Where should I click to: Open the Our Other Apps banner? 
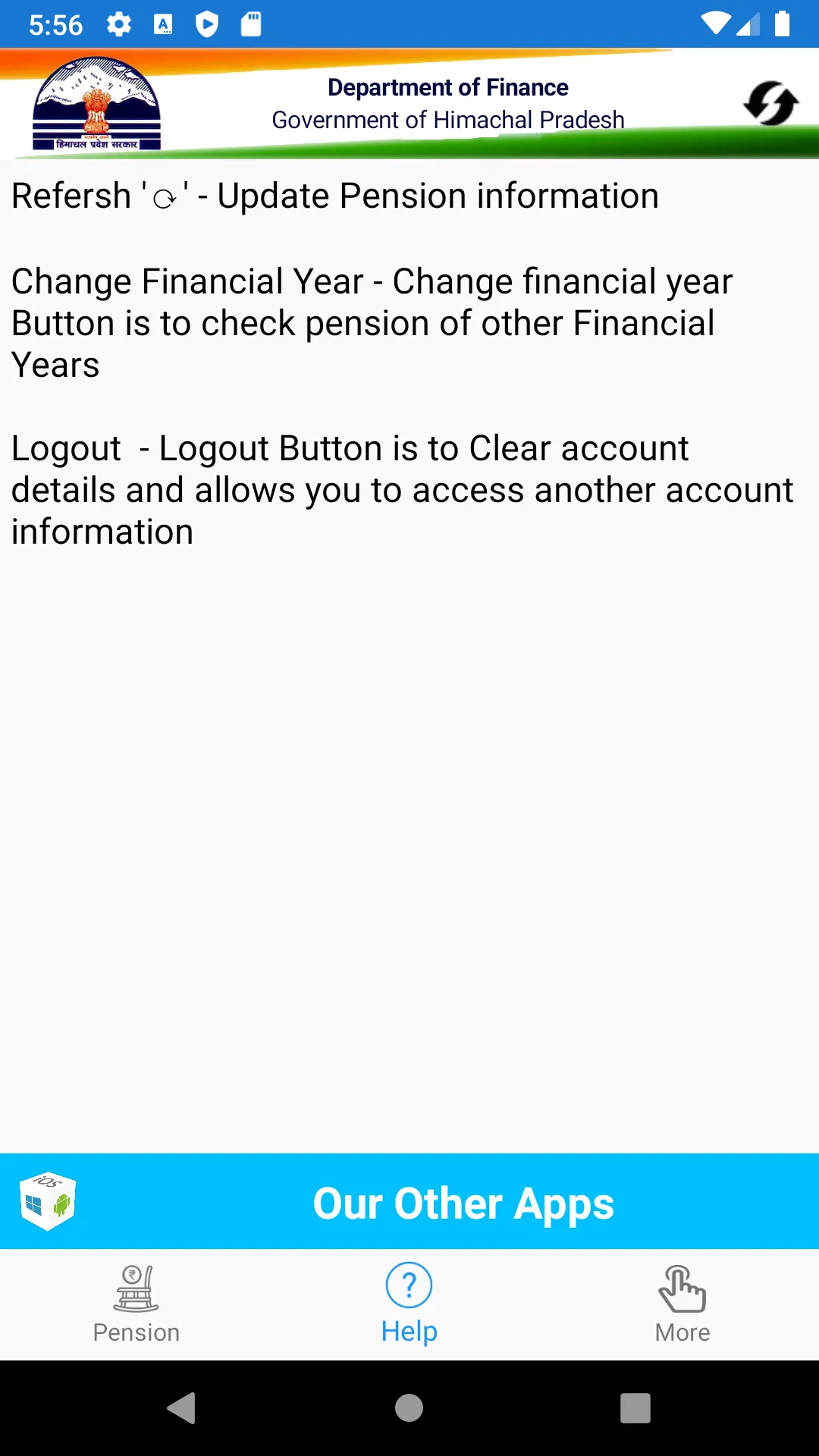coord(409,1201)
